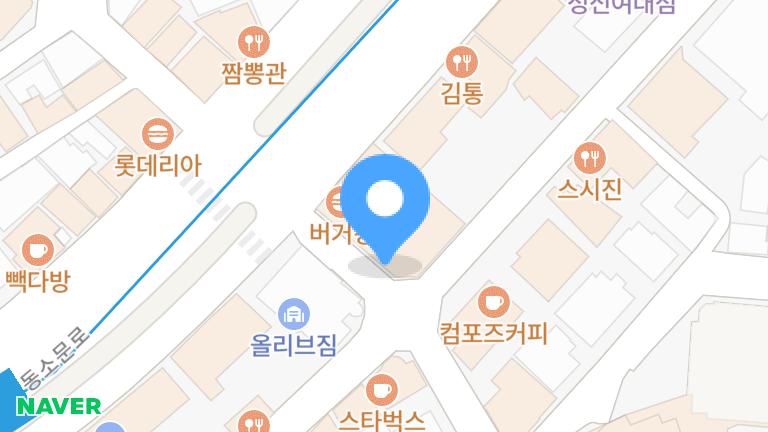
Task: Tap the blue location pin marker
Action: (385, 200)
